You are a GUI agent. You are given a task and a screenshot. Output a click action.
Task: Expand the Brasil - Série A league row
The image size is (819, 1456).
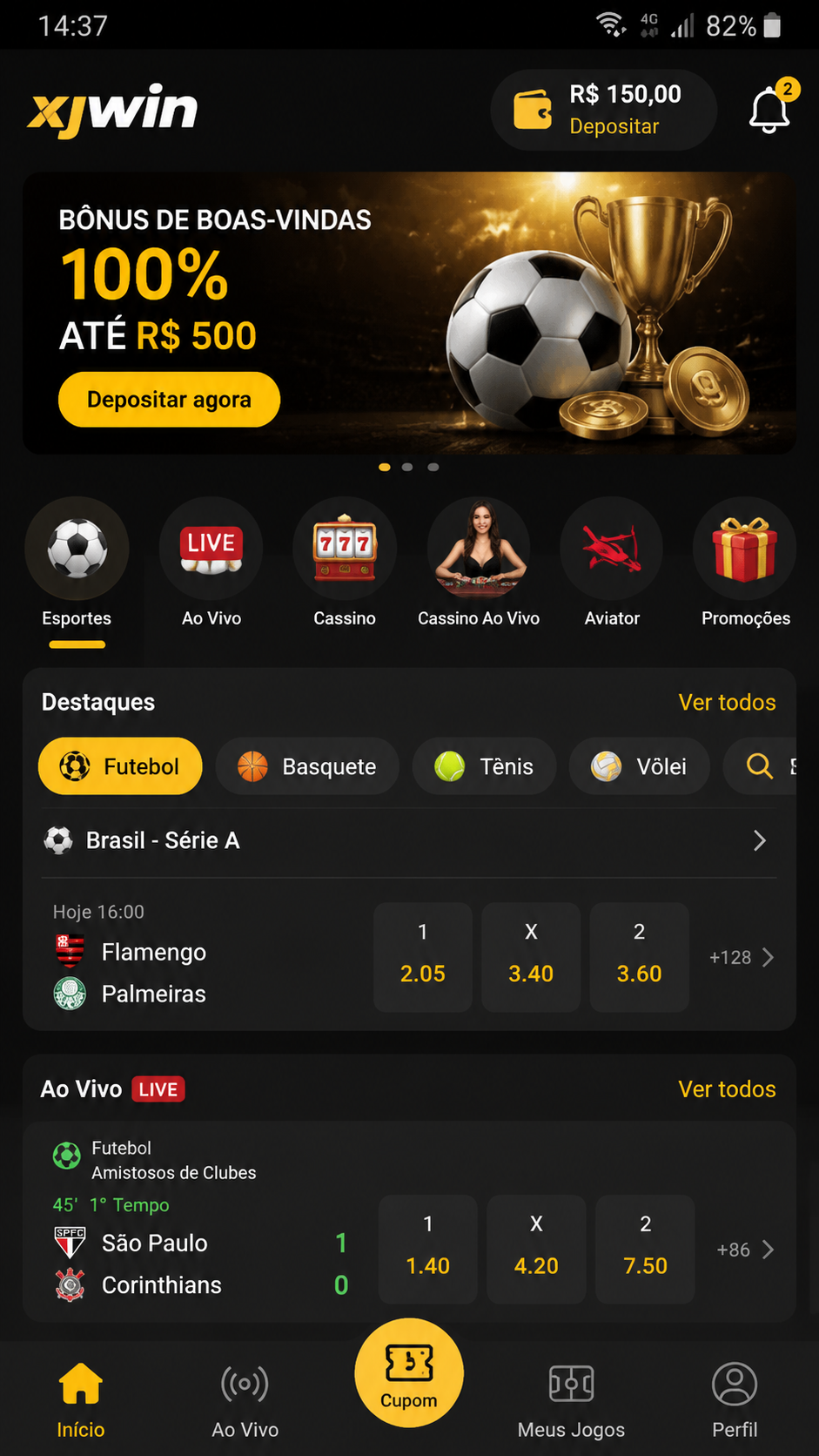(409, 840)
